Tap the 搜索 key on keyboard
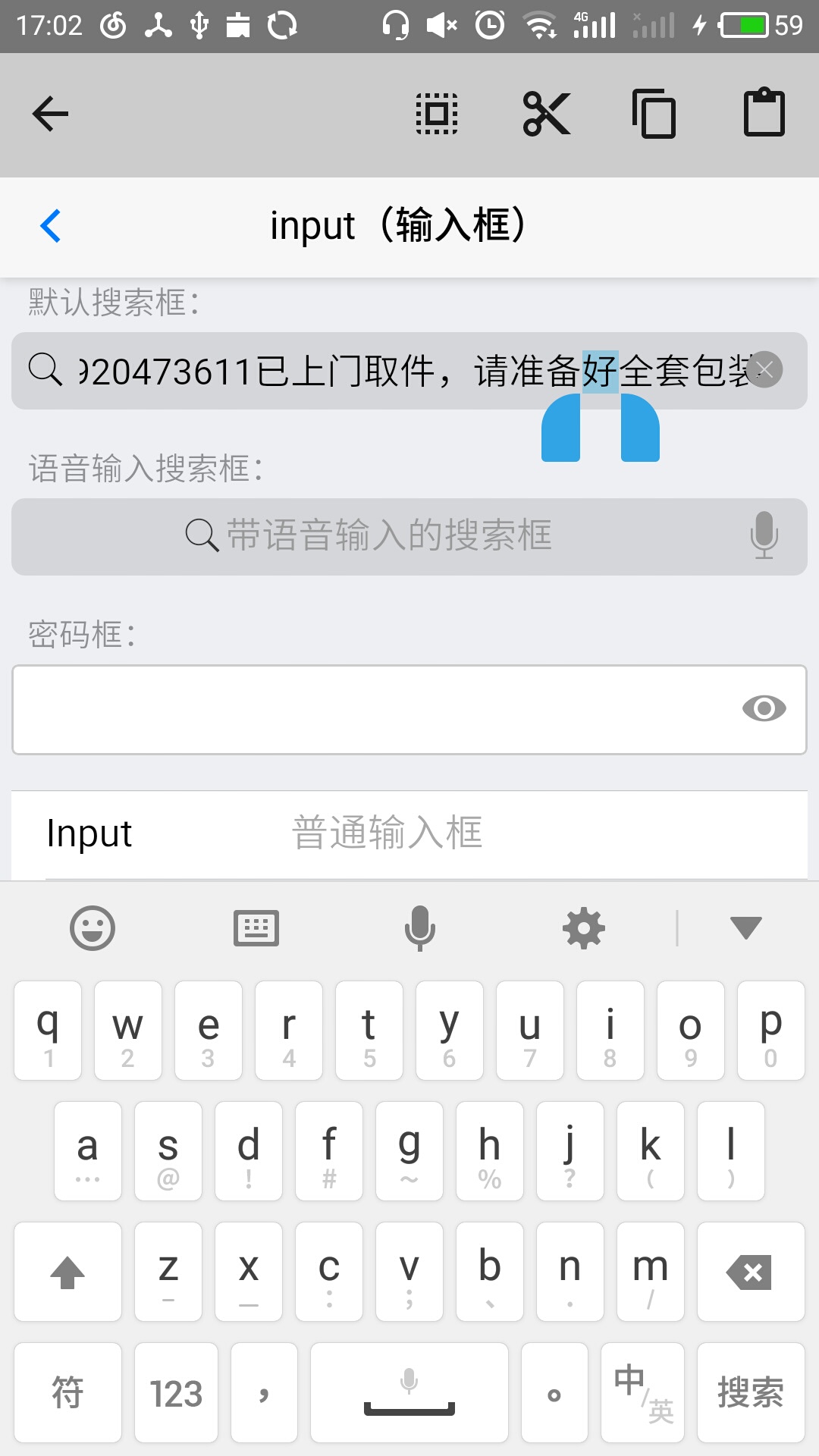Viewport: 819px width, 1456px height. point(751,1392)
